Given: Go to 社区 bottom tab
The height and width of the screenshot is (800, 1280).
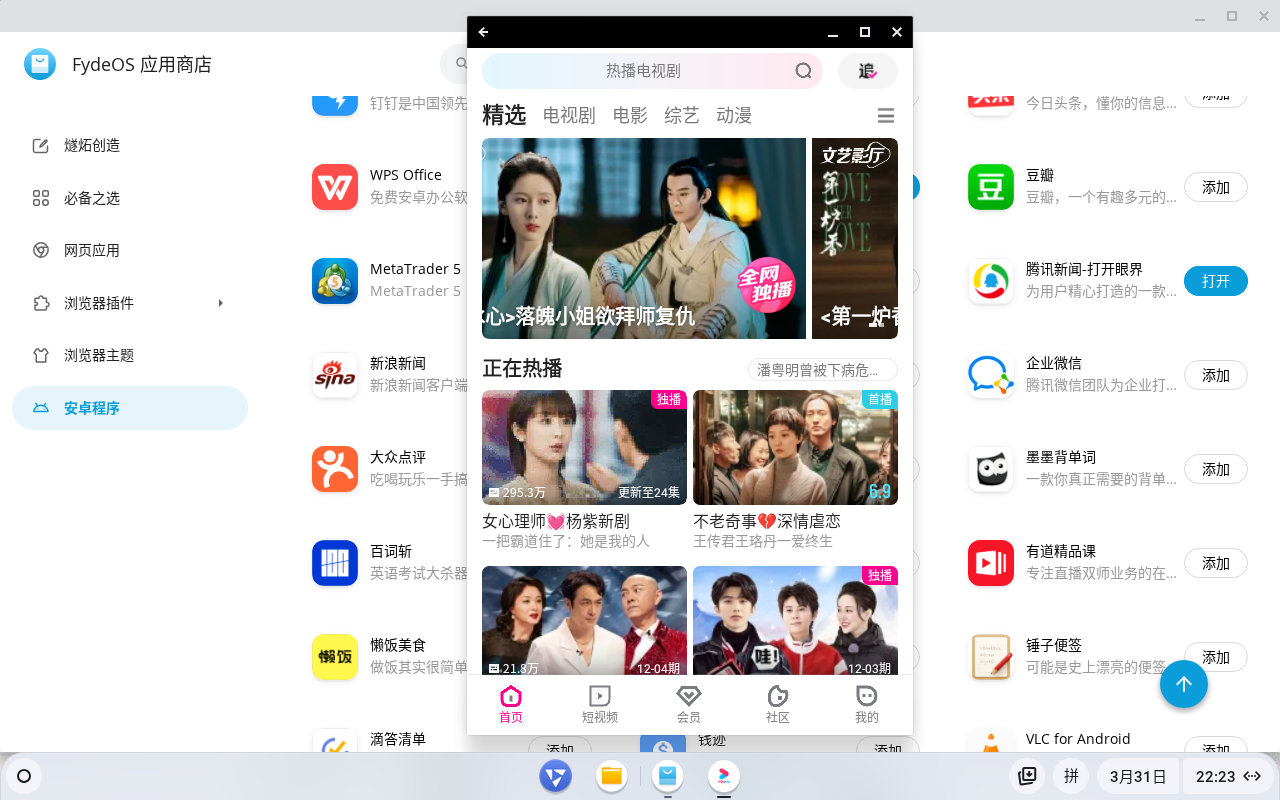Looking at the screenshot, I should coord(777,704).
